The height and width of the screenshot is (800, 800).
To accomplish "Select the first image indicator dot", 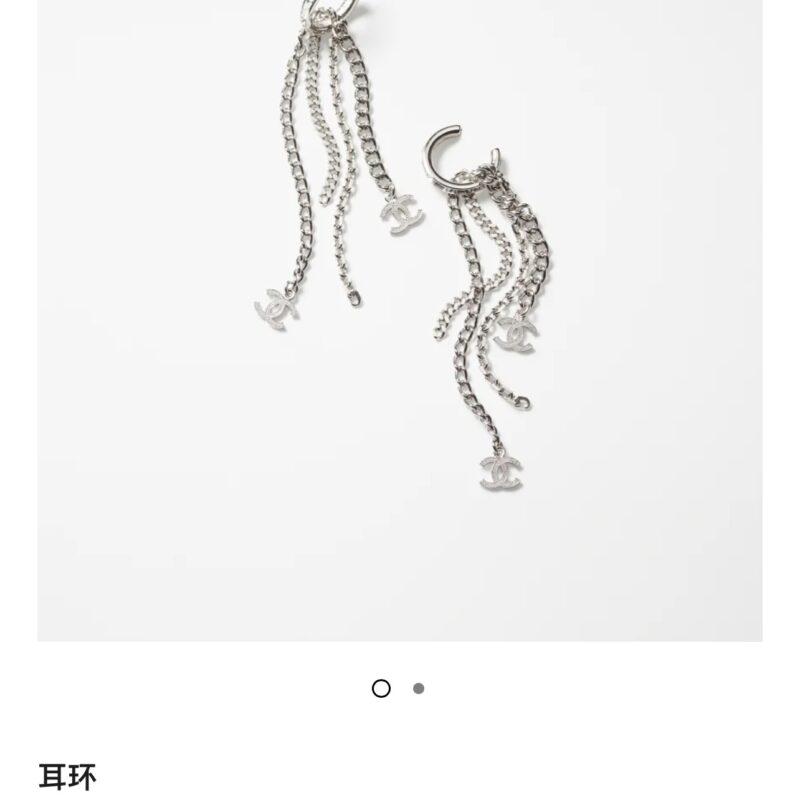I will (381, 688).
